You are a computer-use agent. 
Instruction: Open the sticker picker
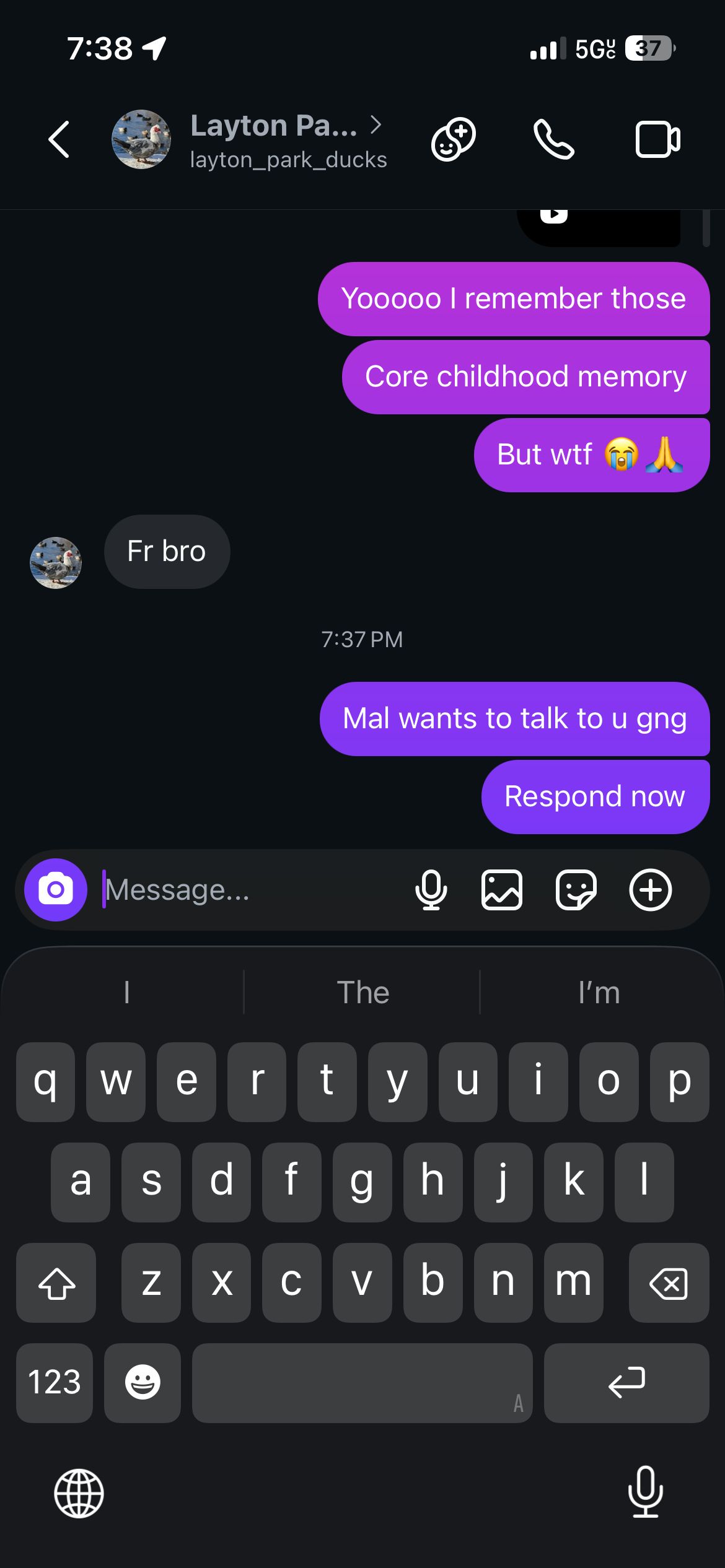pos(576,890)
